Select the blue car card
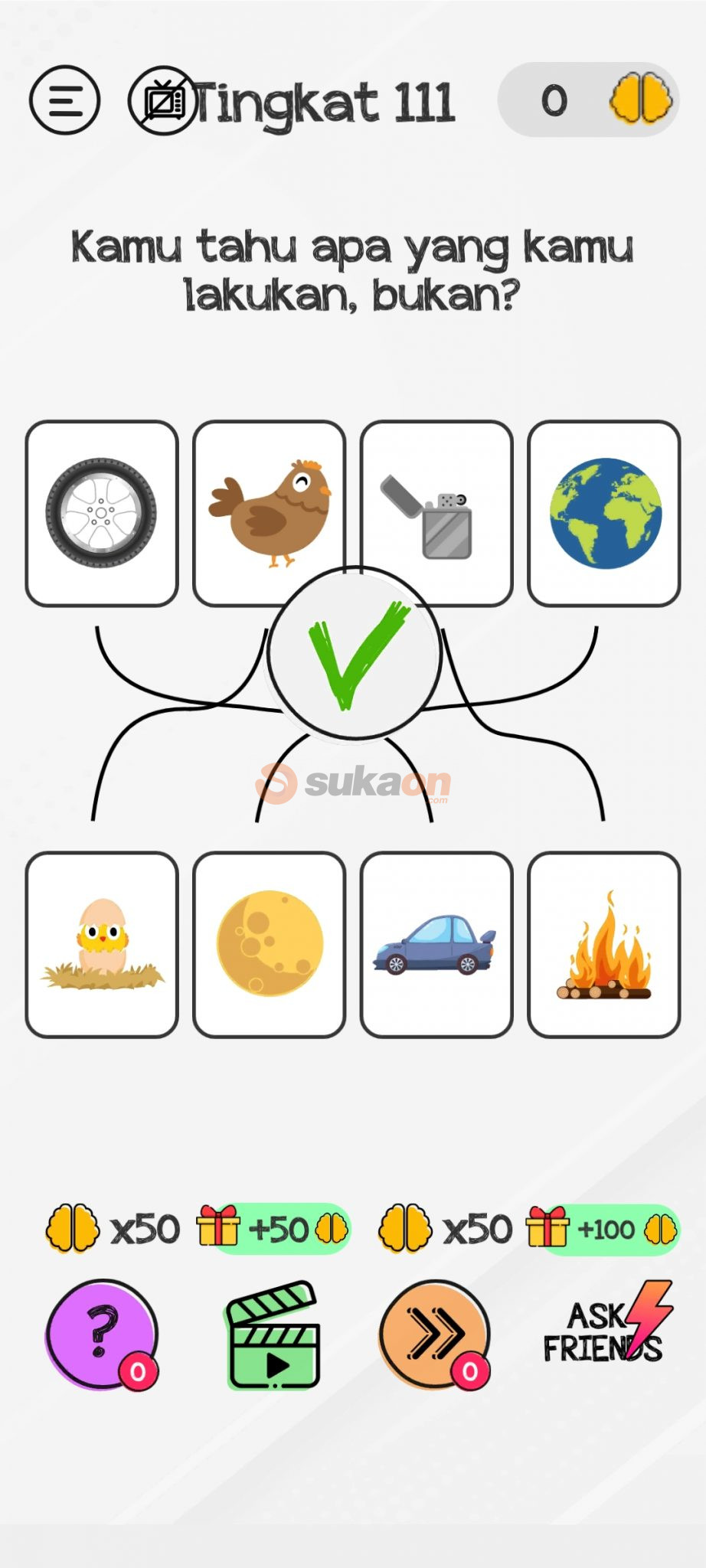The image size is (706, 1568). pyautogui.click(x=436, y=945)
